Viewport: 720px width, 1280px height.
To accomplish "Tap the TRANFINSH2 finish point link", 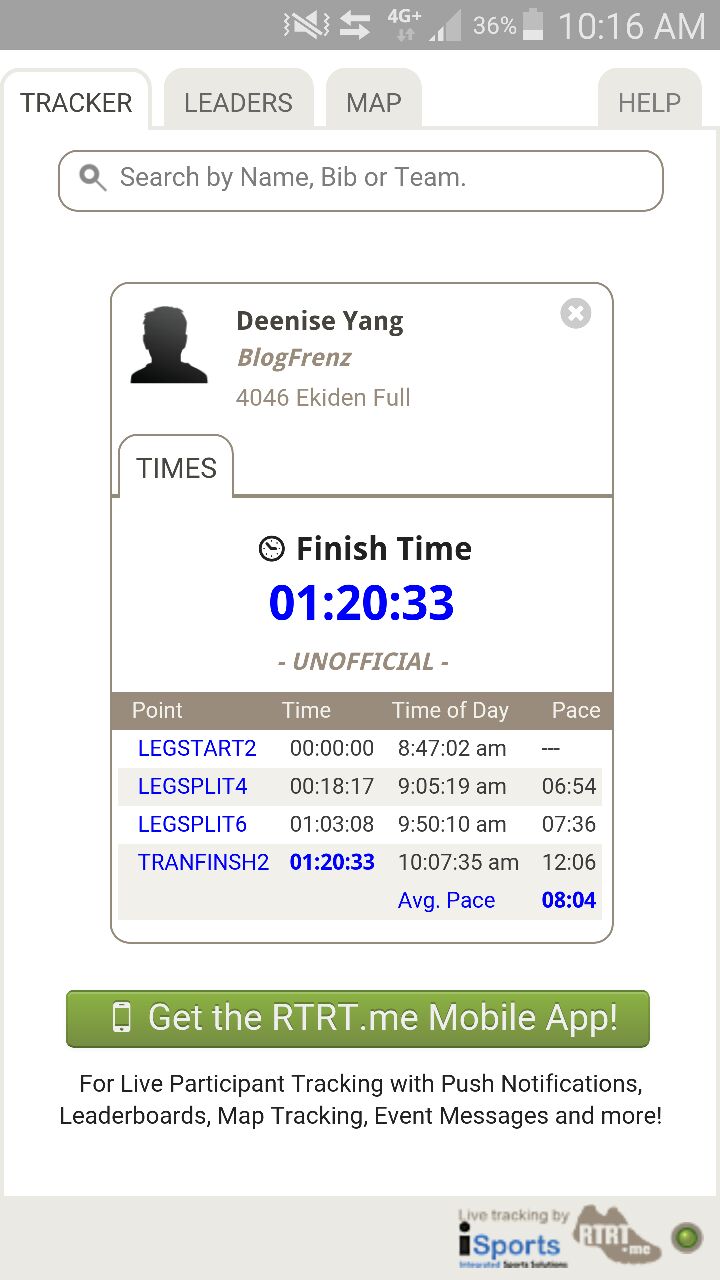I will pos(203,862).
